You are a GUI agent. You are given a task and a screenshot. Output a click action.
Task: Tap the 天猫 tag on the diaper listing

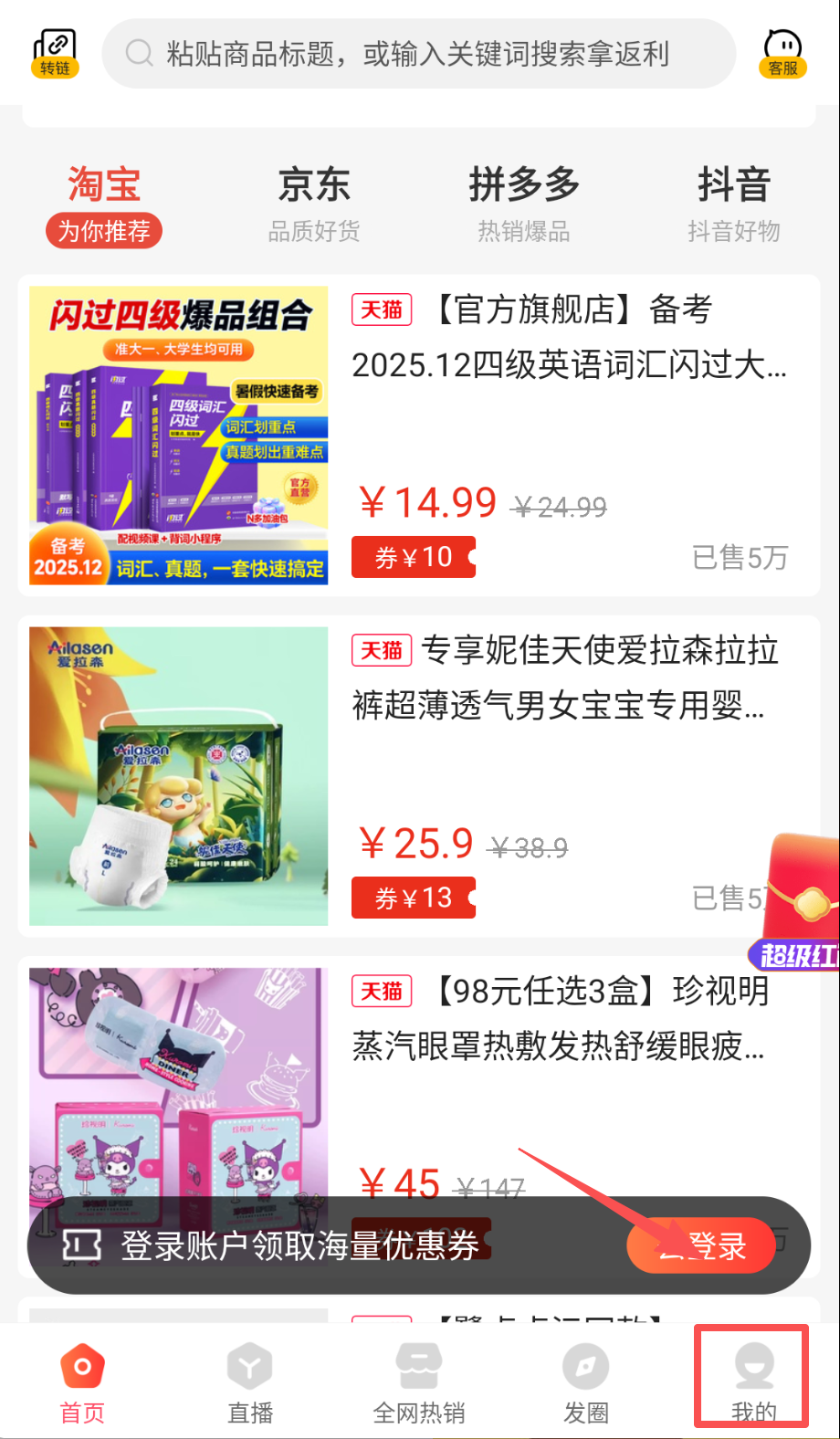coord(381,651)
